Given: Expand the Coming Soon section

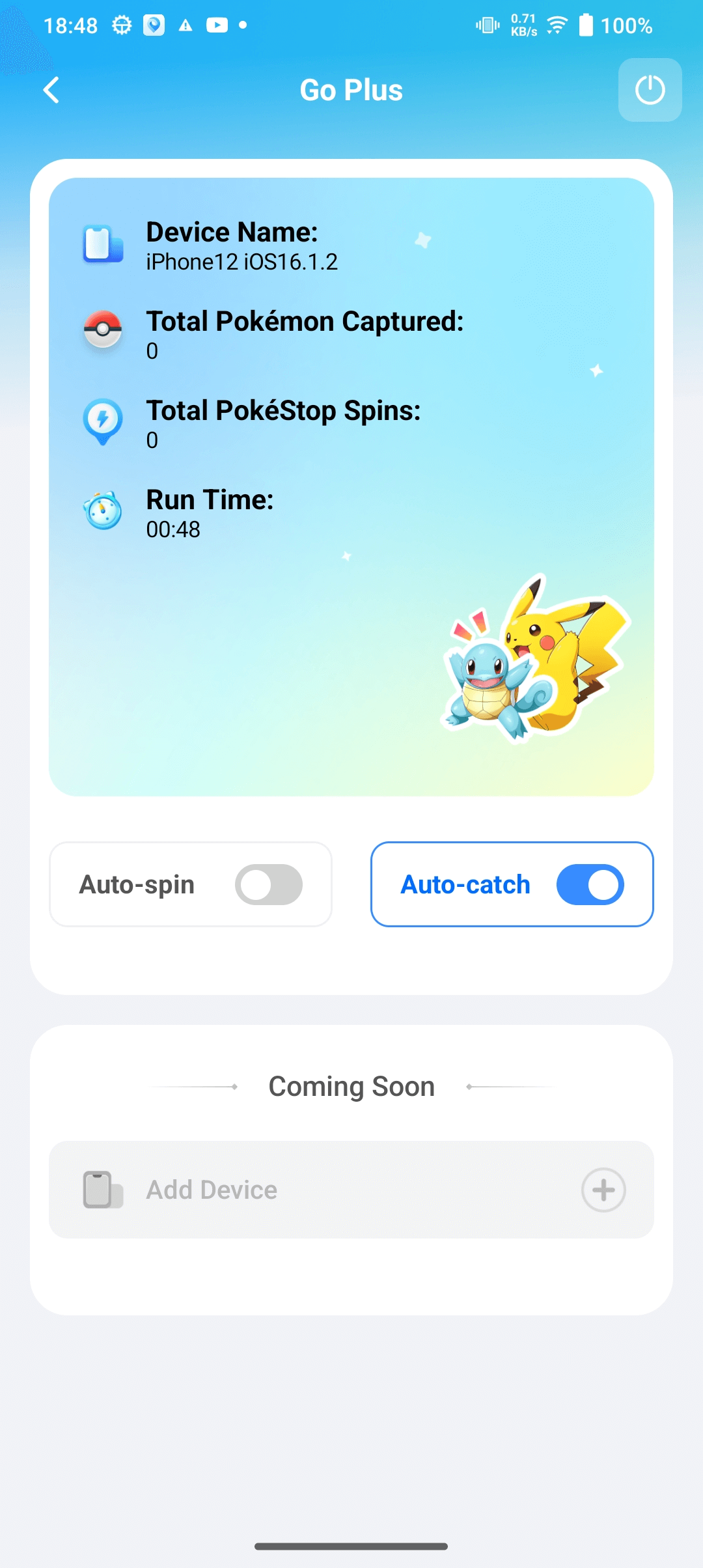Looking at the screenshot, I should pyautogui.click(x=351, y=1085).
